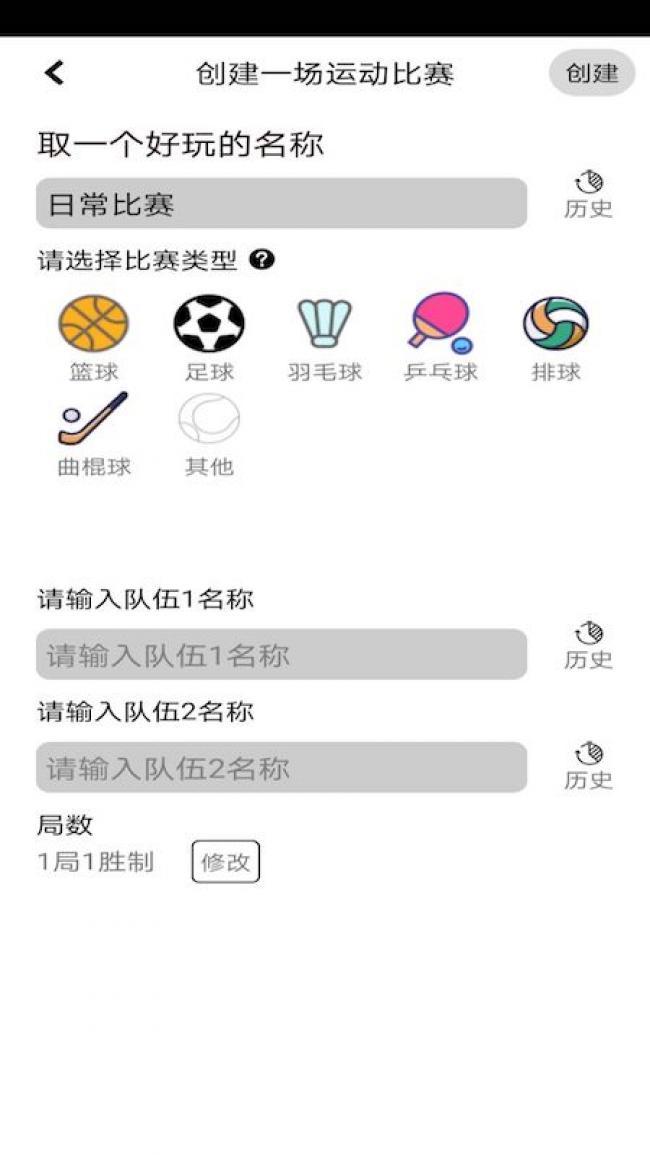Open 历史 next to the match name

click(x=588, y=194)
